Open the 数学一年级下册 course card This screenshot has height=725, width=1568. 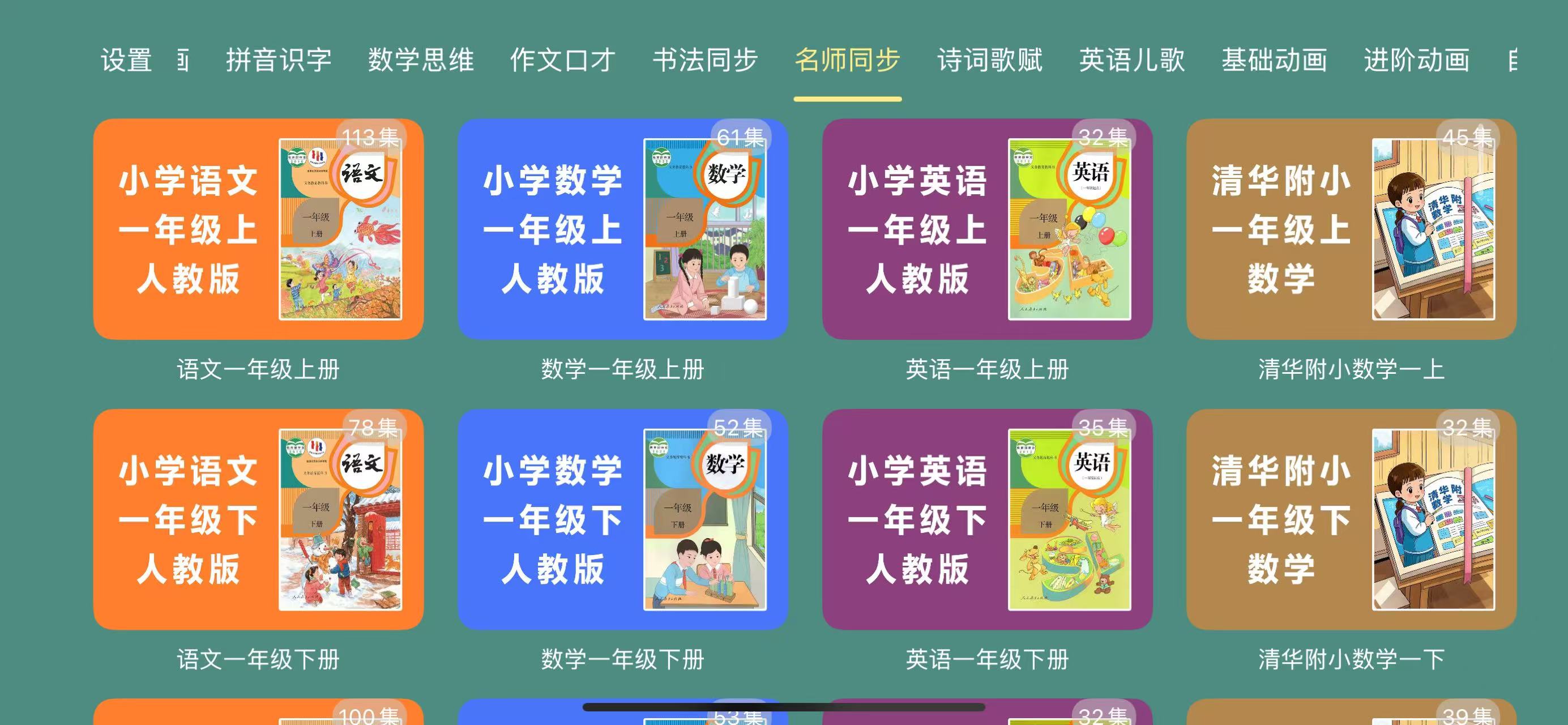623,519
